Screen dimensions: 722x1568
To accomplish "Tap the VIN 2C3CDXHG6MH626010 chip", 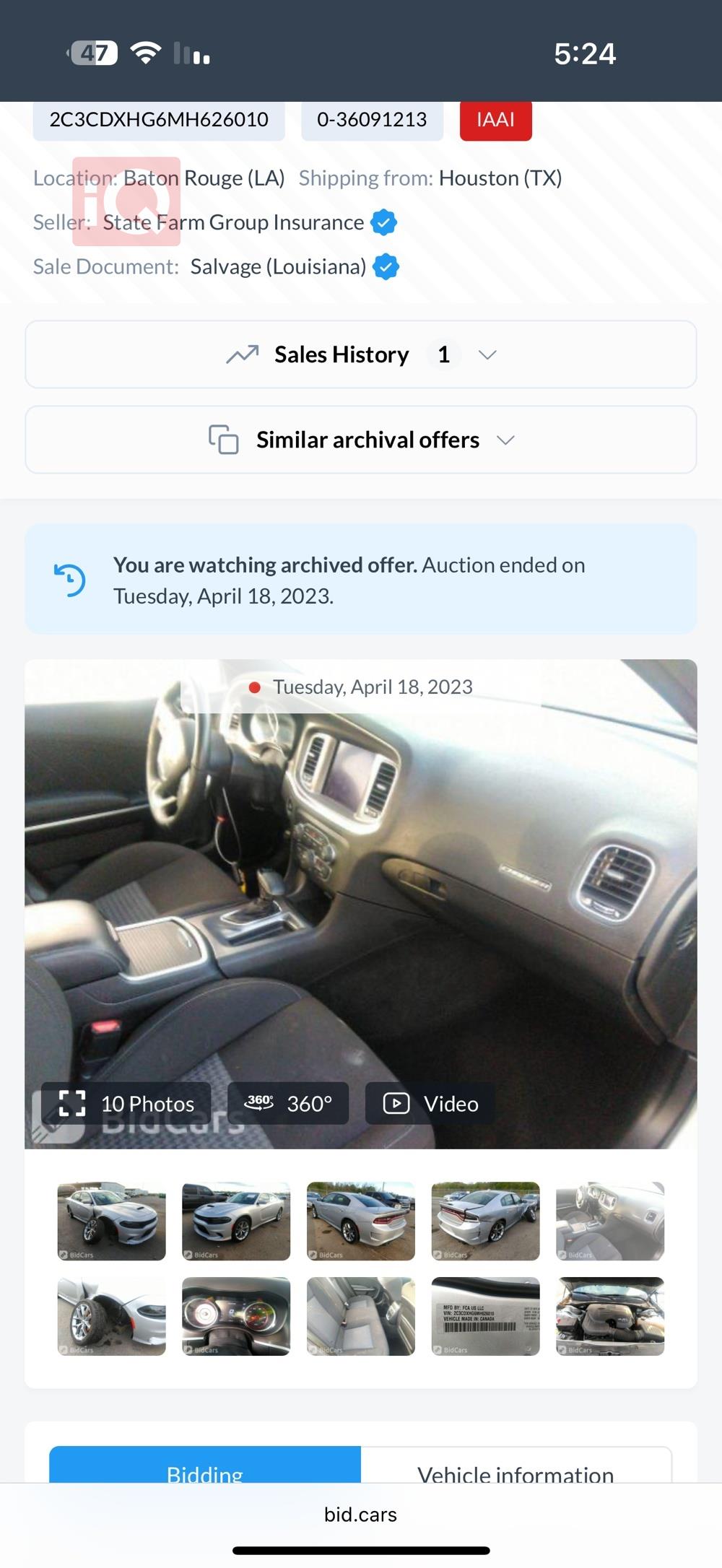I will [x=159, y=120].
